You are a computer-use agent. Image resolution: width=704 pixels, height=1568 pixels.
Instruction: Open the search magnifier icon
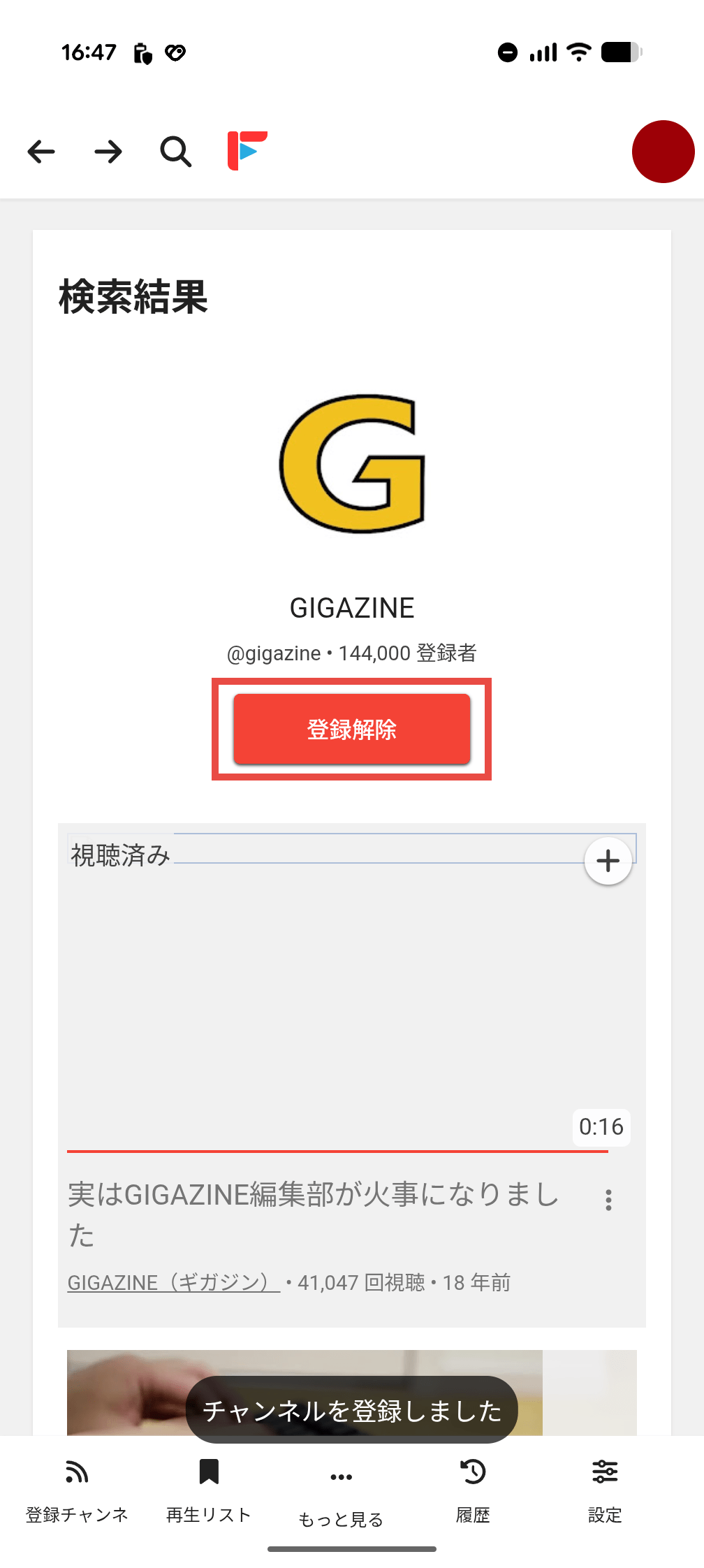[x=175, y=151]
